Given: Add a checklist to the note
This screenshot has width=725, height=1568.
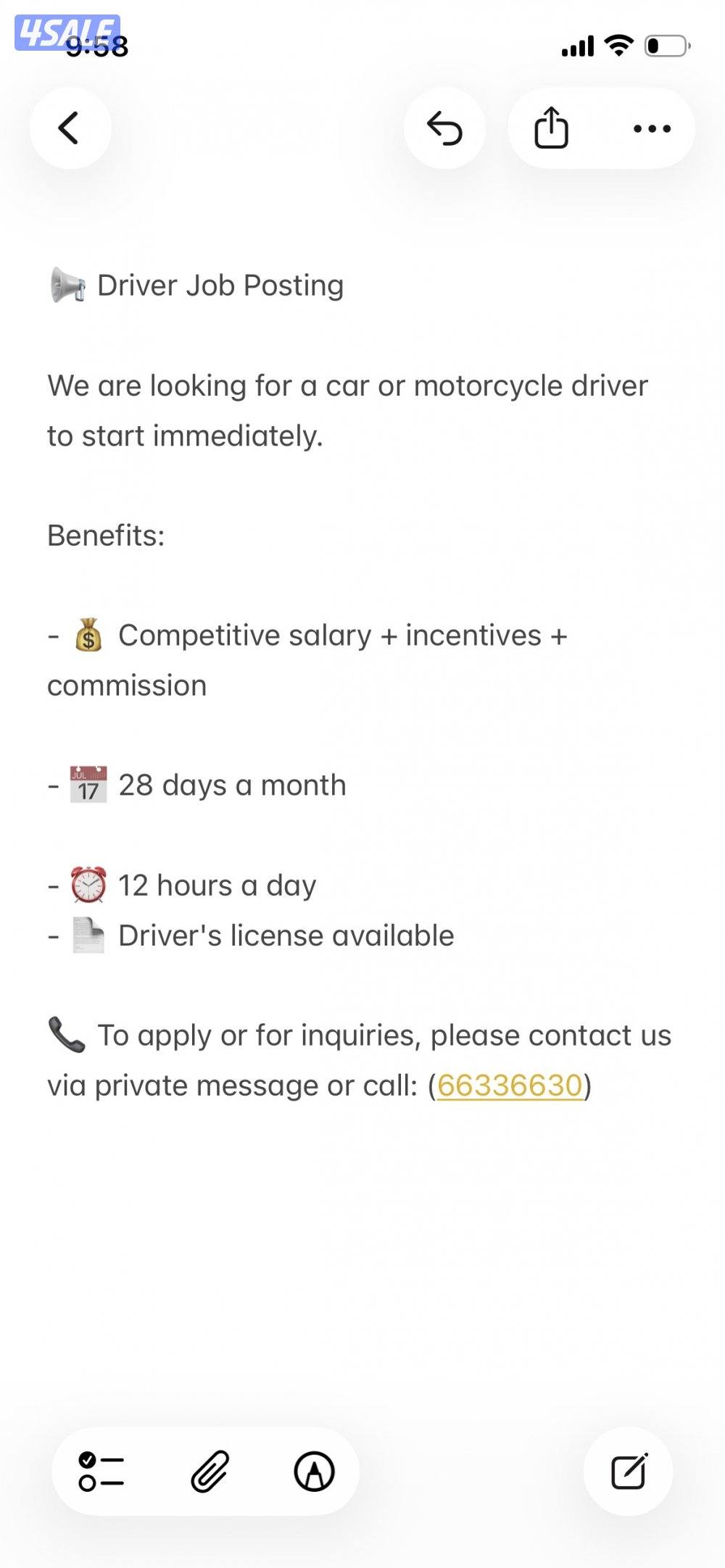Looking at the screenshot, I should [x=101, y=1472].
